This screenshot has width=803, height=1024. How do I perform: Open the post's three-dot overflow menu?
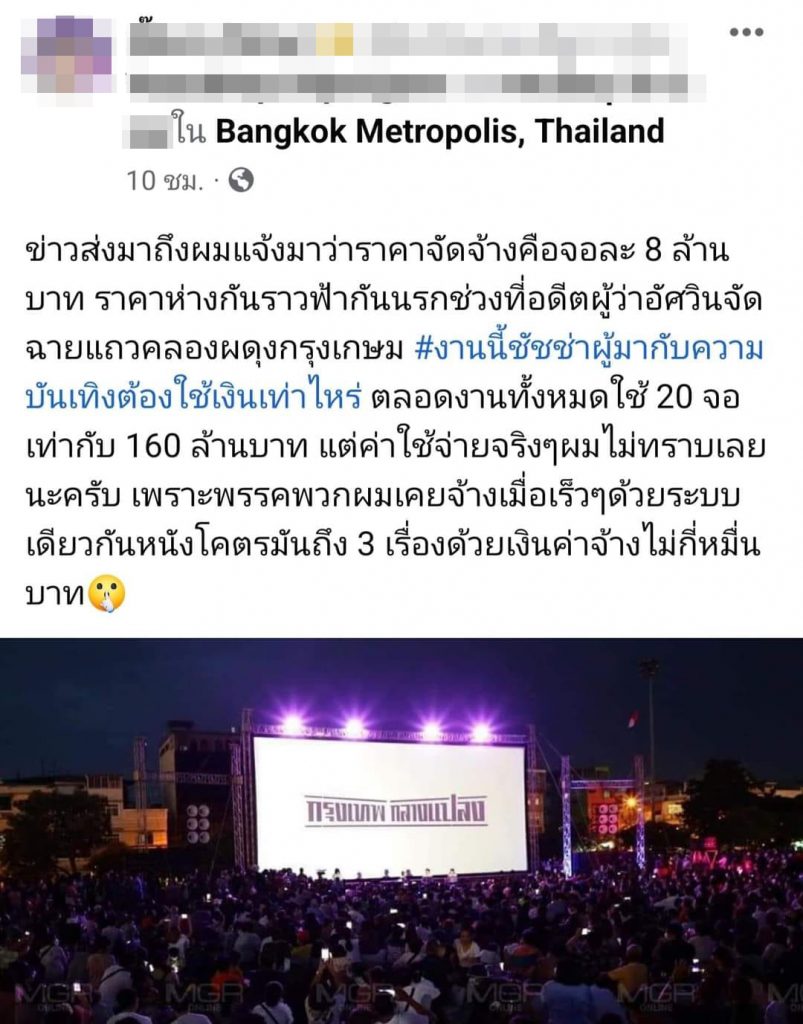click(746, 33)
